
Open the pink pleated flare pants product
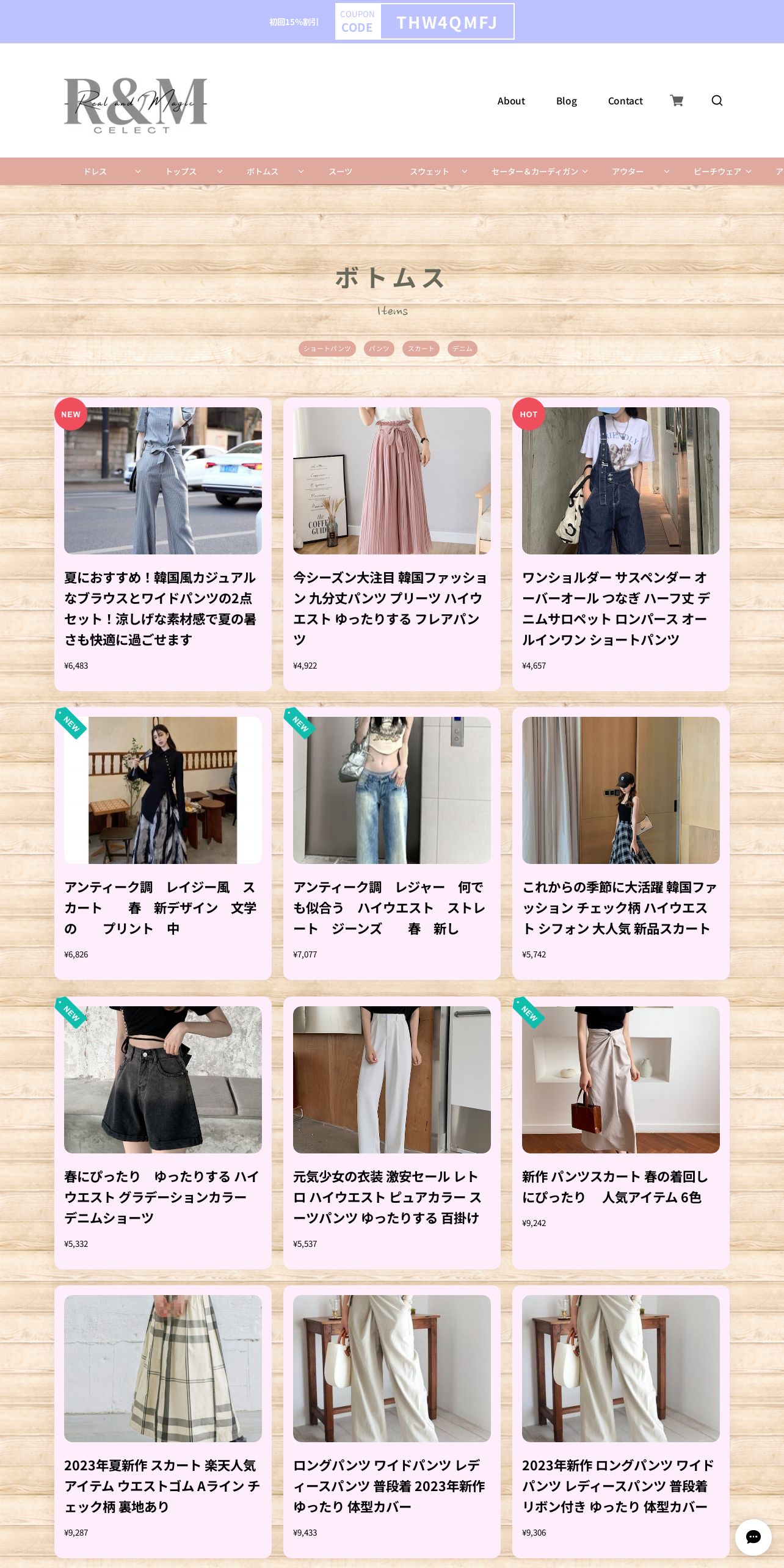click(x=392, y=544)
